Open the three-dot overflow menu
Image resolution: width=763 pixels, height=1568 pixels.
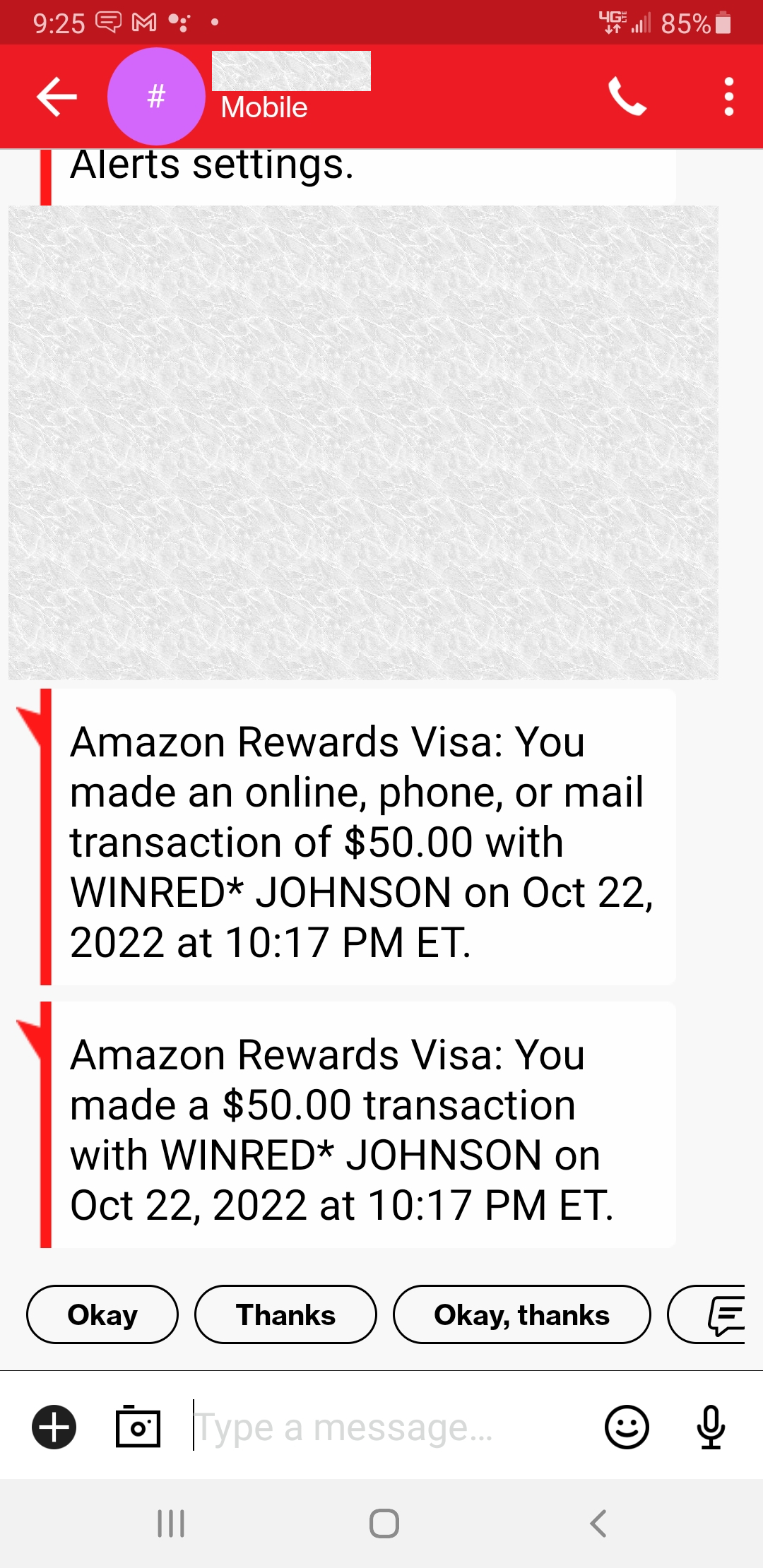729,97
